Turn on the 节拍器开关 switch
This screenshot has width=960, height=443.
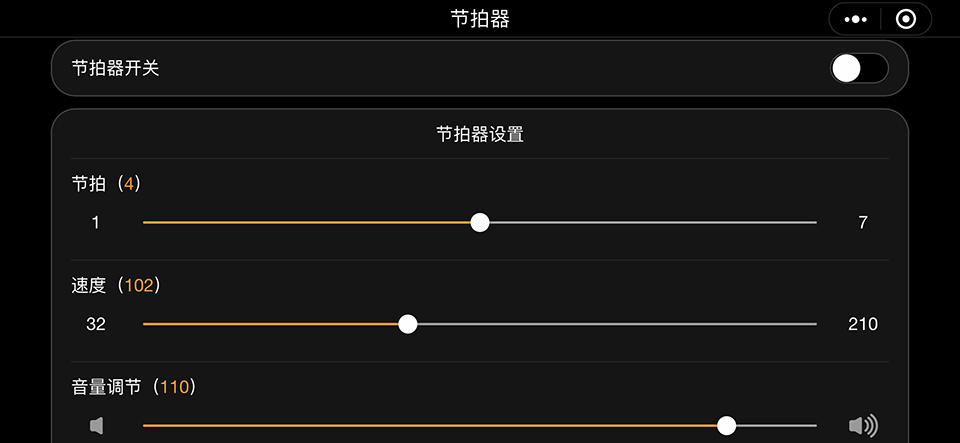click(859, 68)
